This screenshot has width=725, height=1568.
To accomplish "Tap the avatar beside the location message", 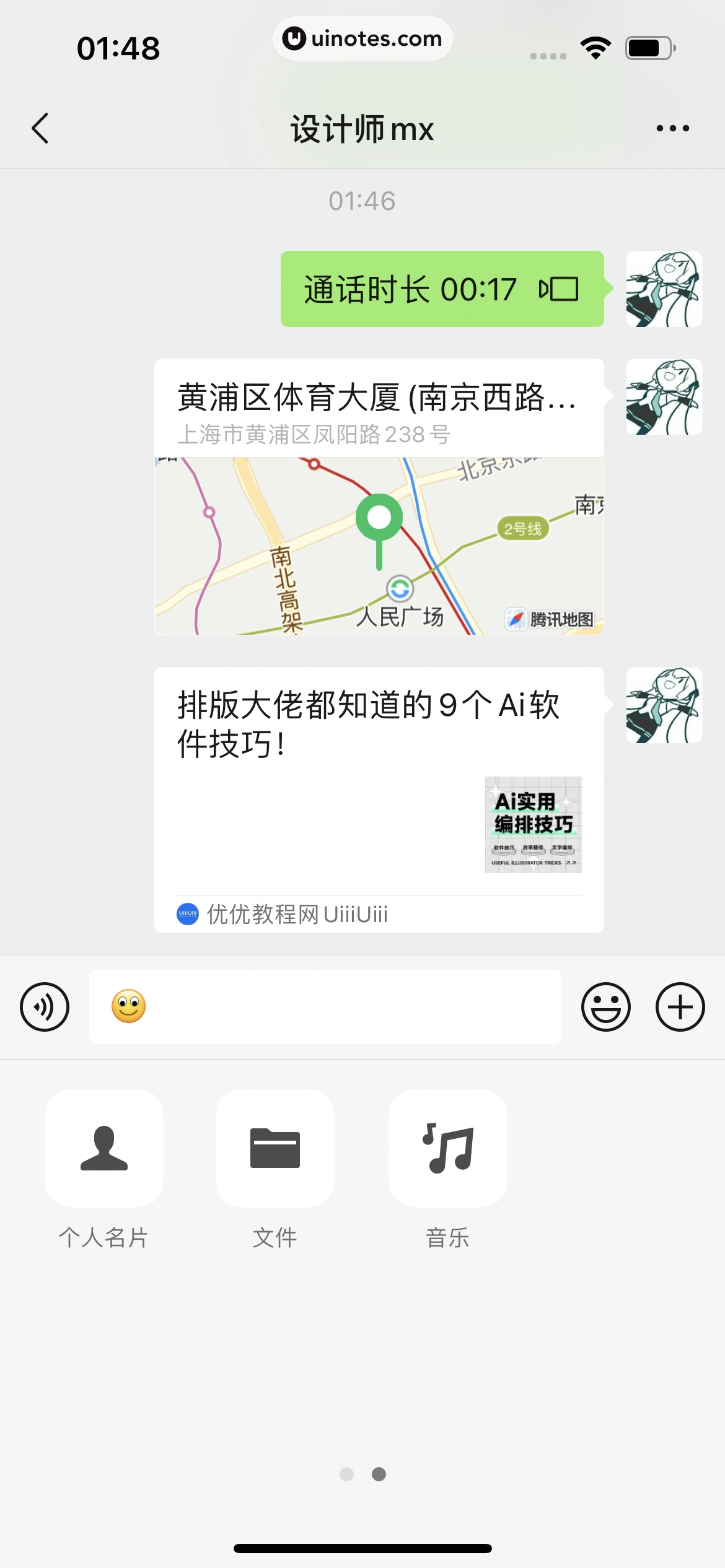I will pyautogui.click(x=664, y=397).
